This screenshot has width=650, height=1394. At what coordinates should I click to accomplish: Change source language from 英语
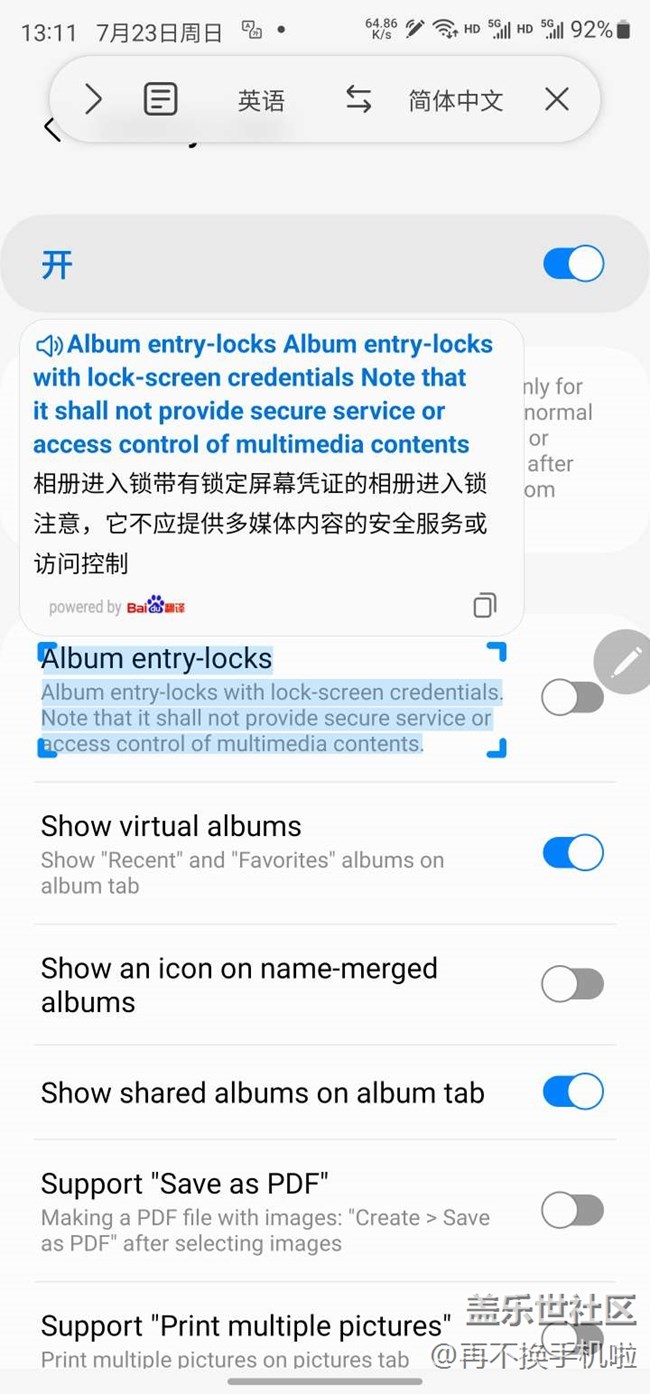click(x=261, y=100)
